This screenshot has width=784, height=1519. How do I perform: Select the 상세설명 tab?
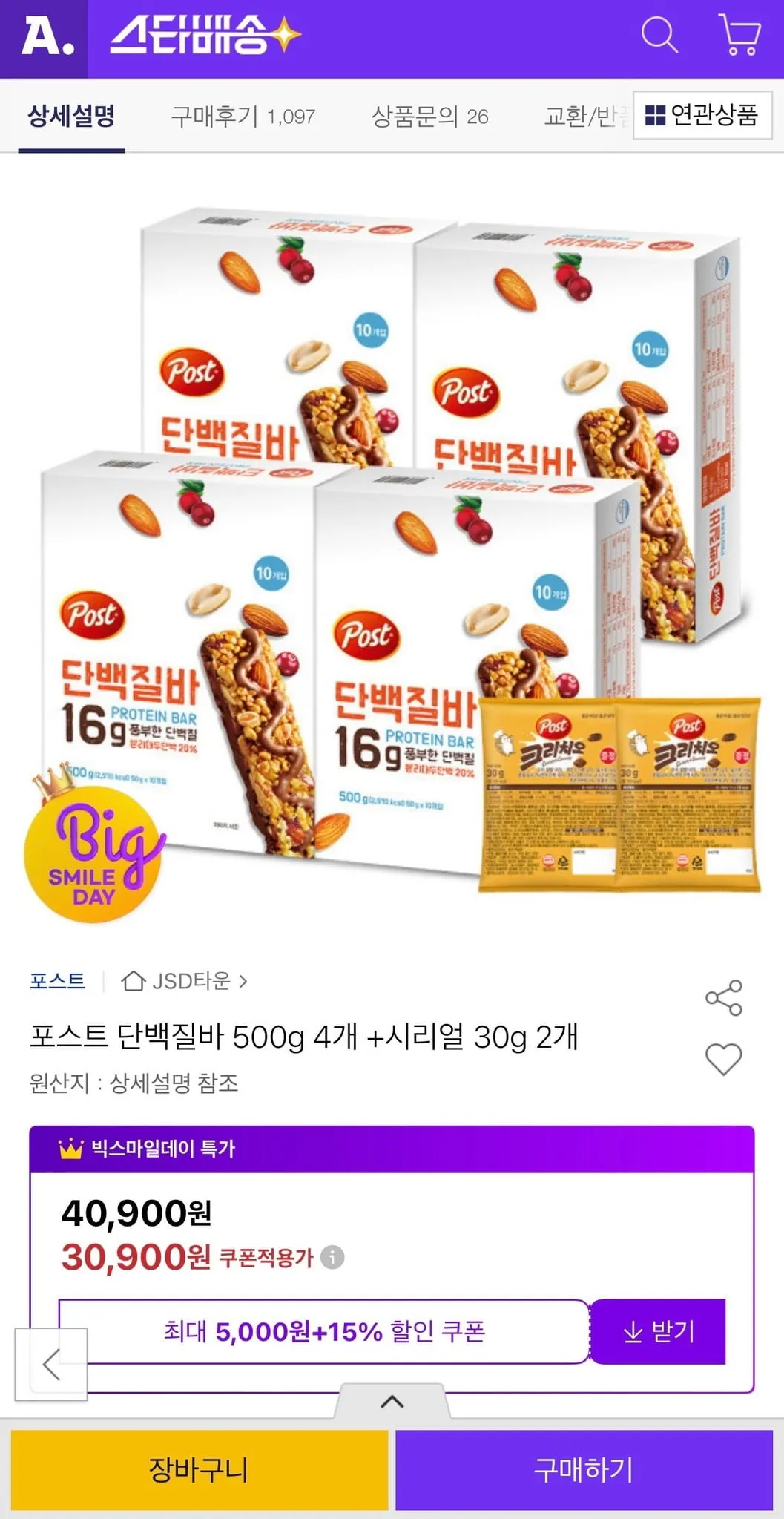click(x=71, y=117)
